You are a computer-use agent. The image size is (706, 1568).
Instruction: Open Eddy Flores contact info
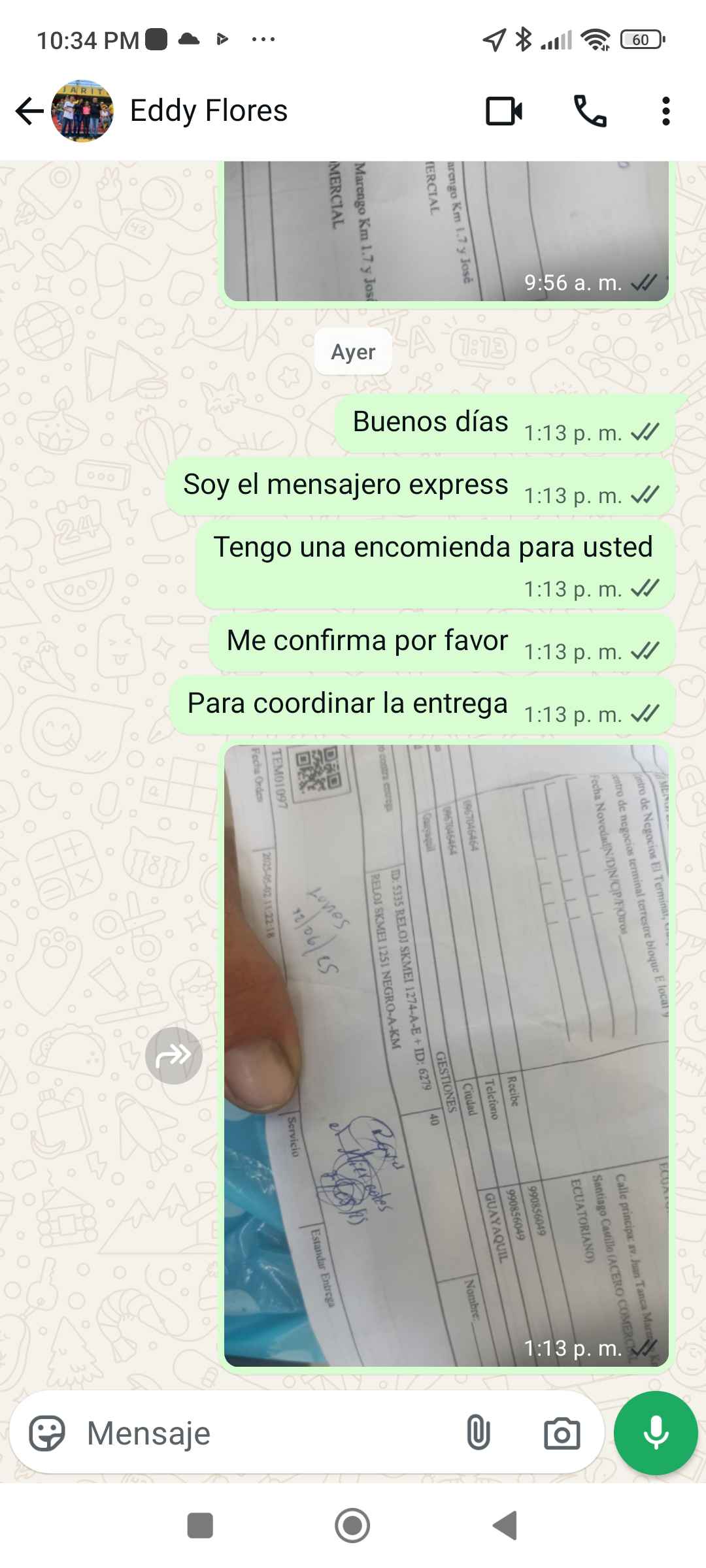click(x=209, y=111)
